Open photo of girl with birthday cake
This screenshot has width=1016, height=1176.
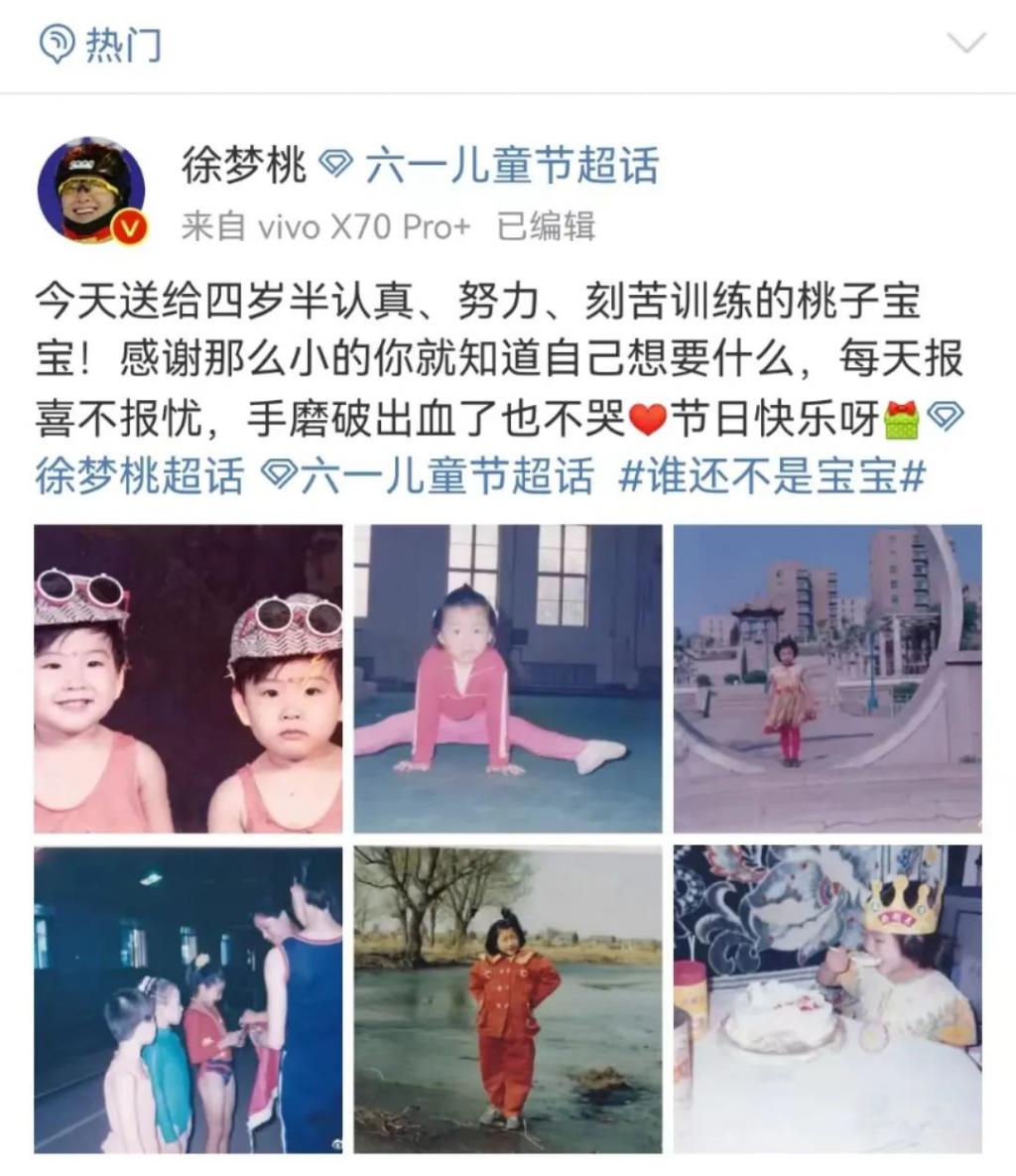pos(827,999)
